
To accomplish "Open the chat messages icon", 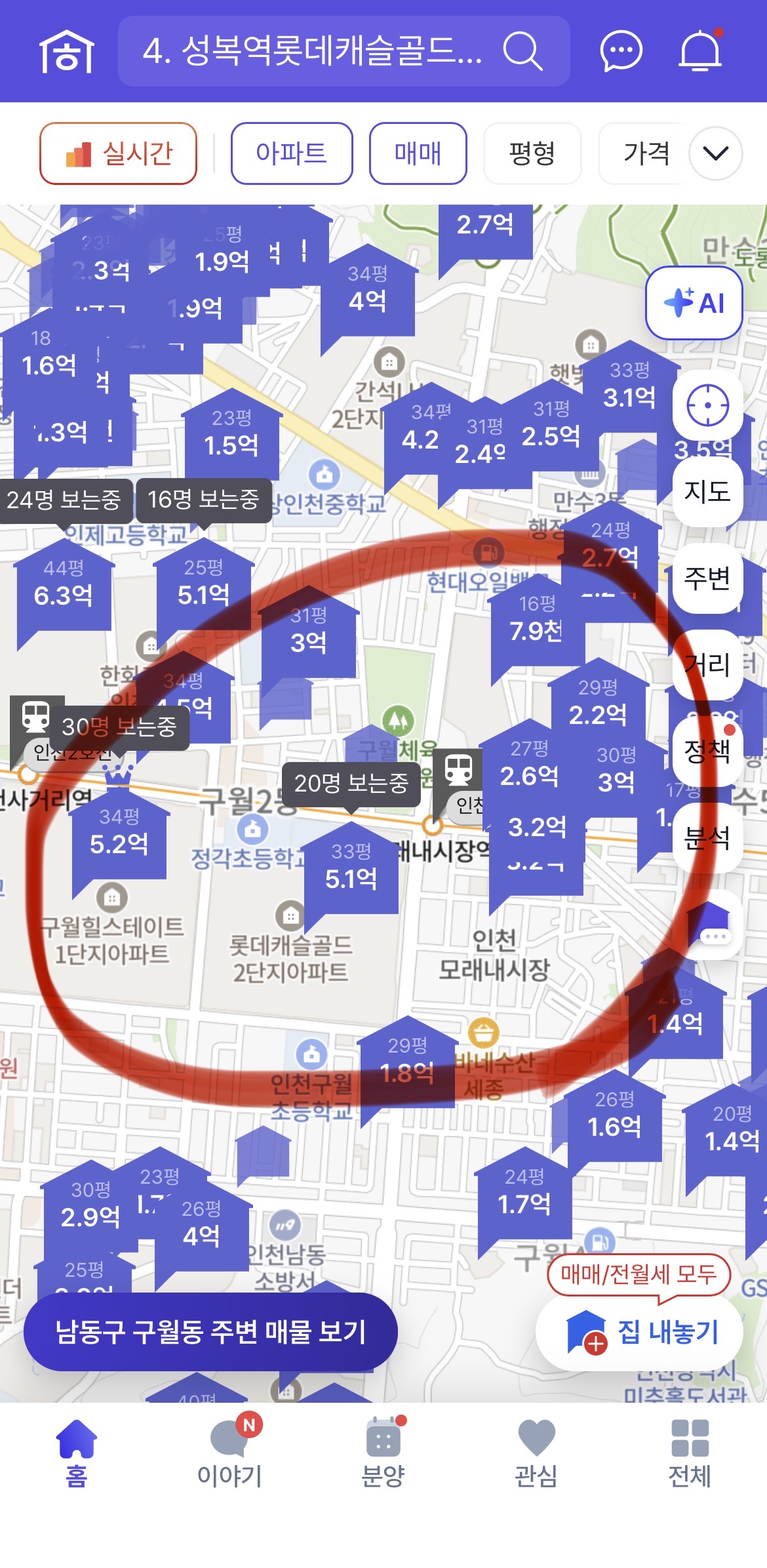I will (x=620, y=51).
